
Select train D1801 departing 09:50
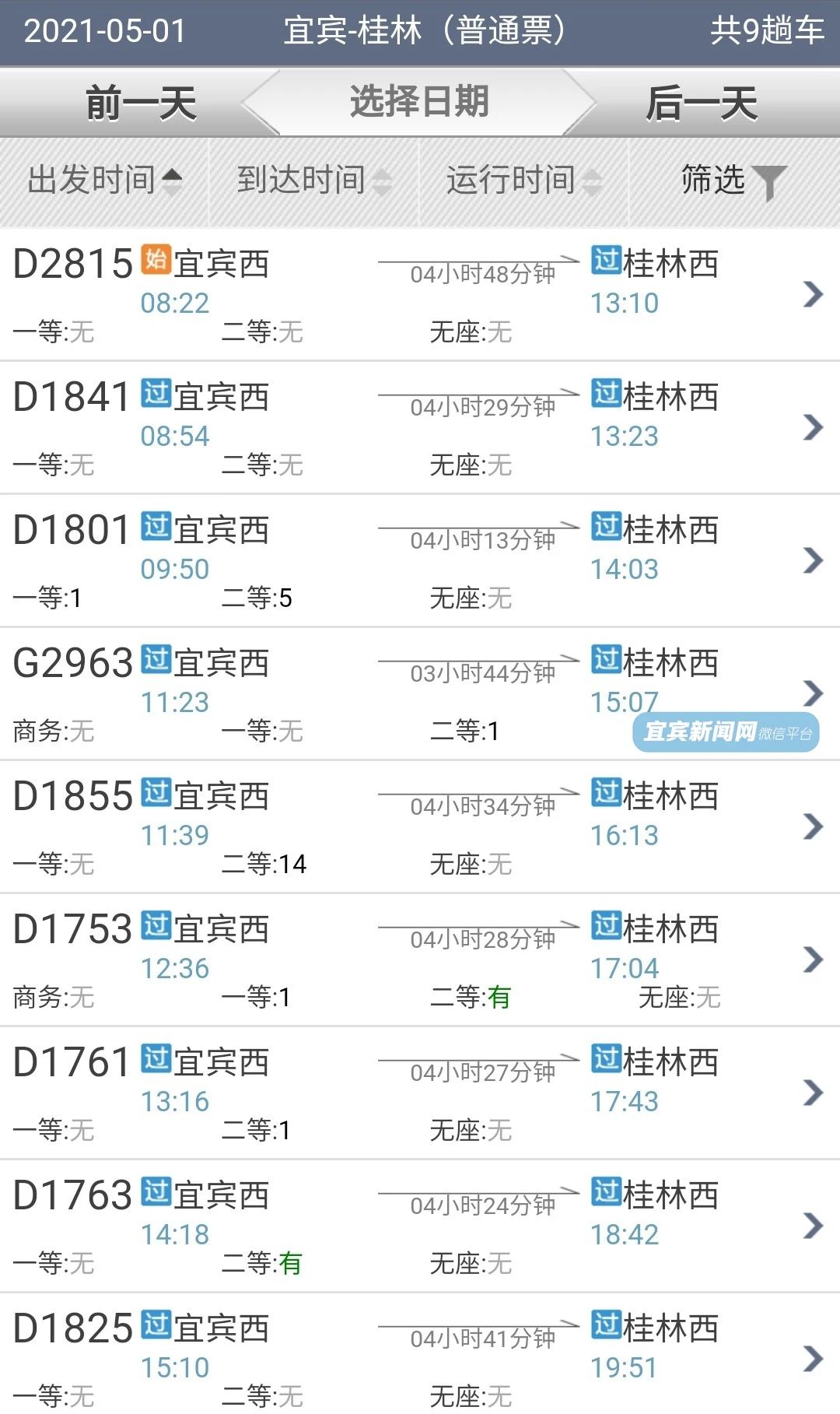420,560
